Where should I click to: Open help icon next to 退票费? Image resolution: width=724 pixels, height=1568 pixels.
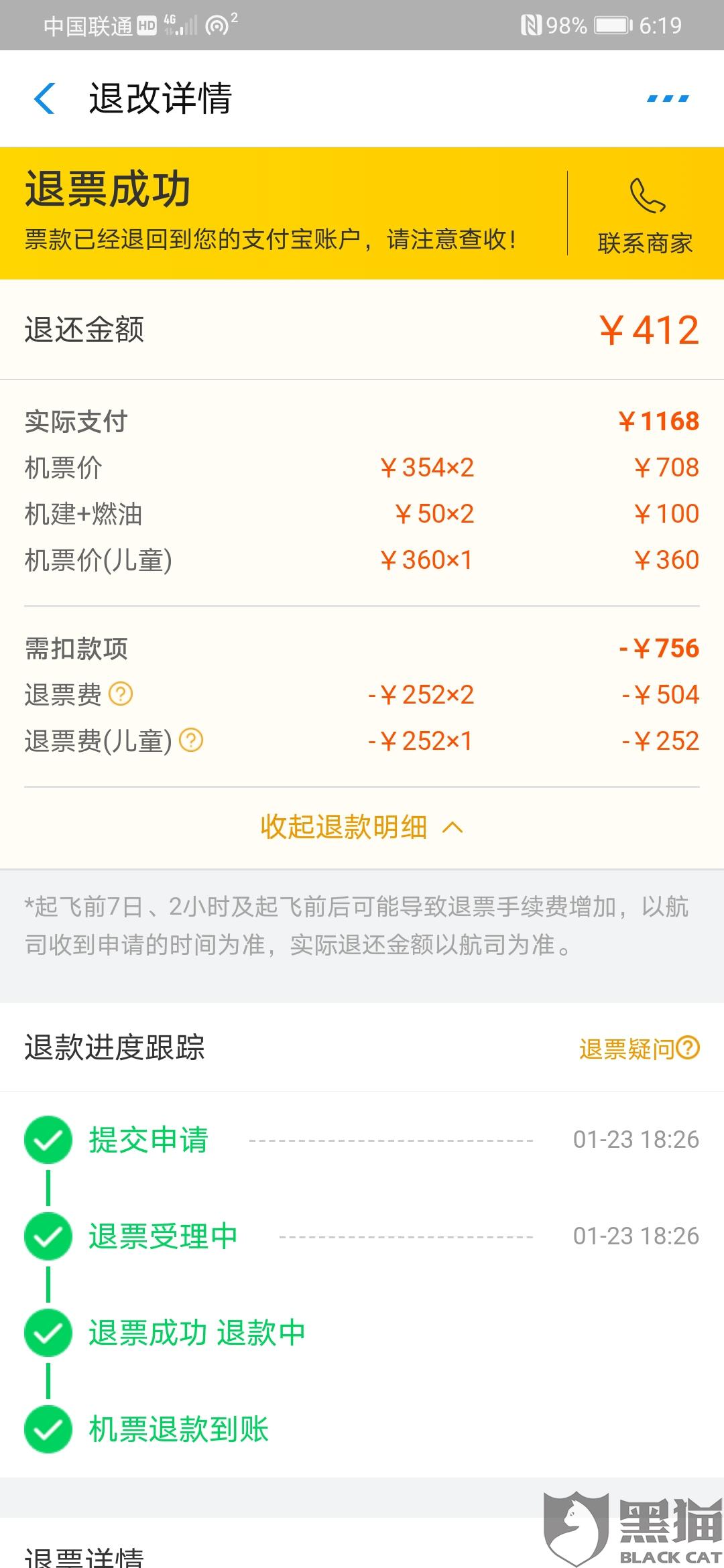coord(121,694)
